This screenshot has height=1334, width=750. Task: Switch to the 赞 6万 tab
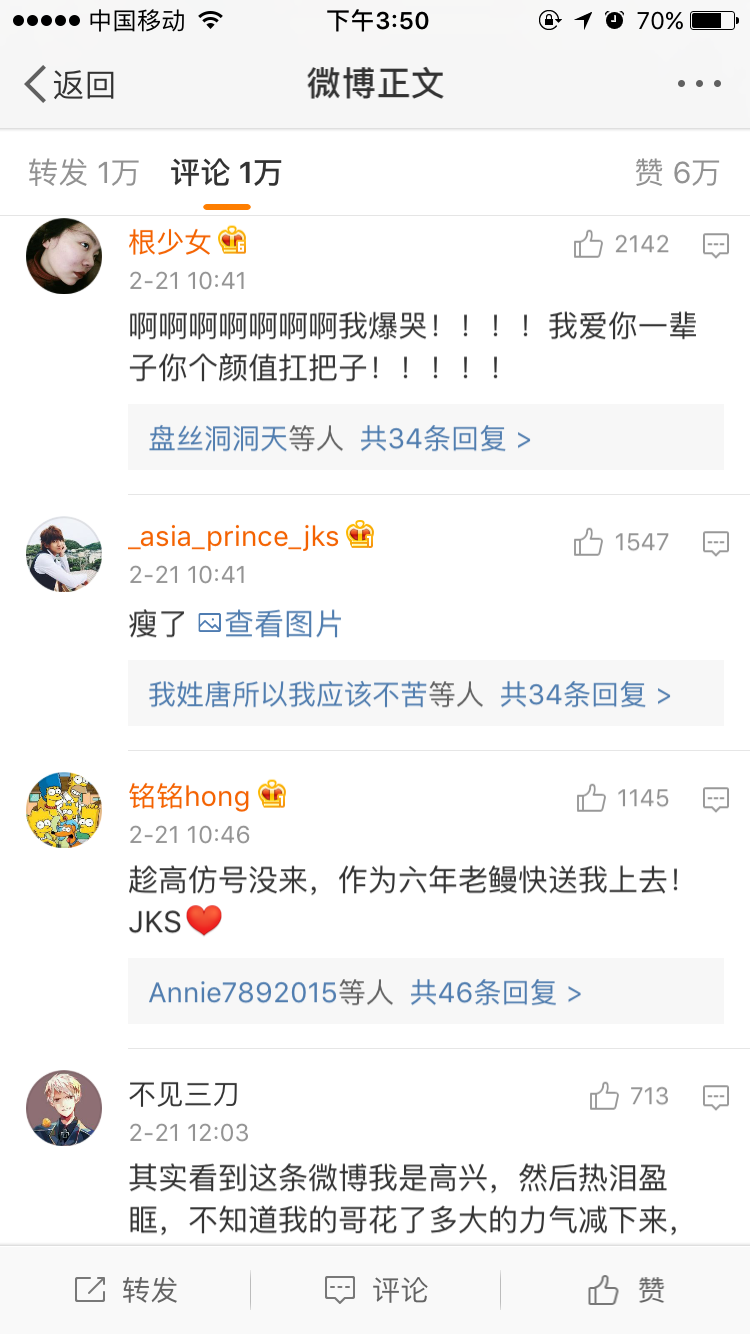677,173
